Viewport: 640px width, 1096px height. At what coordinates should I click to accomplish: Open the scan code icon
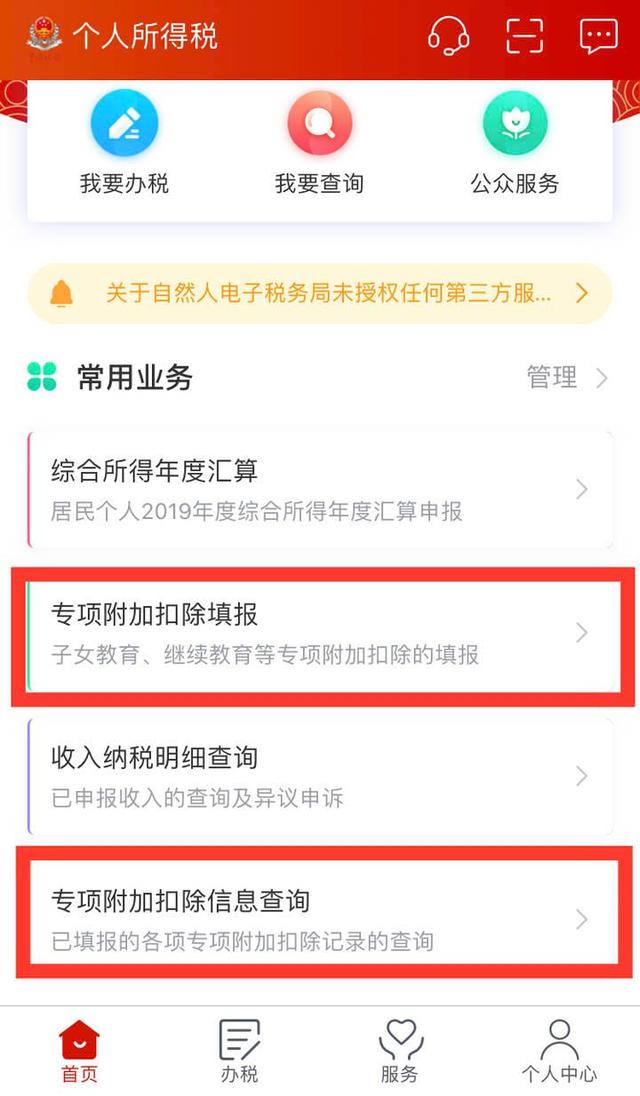pos(524,36)
